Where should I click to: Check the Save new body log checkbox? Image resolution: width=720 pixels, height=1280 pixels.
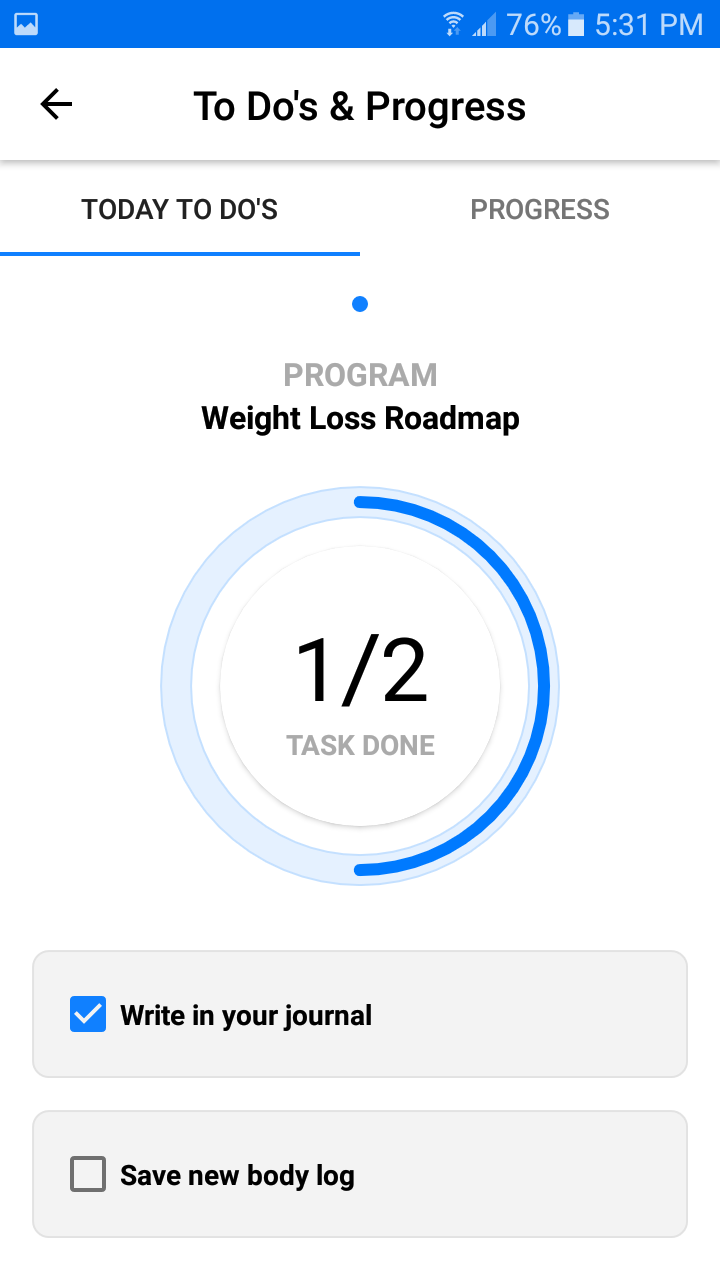pyautogui.click(x=88, y=1175)
